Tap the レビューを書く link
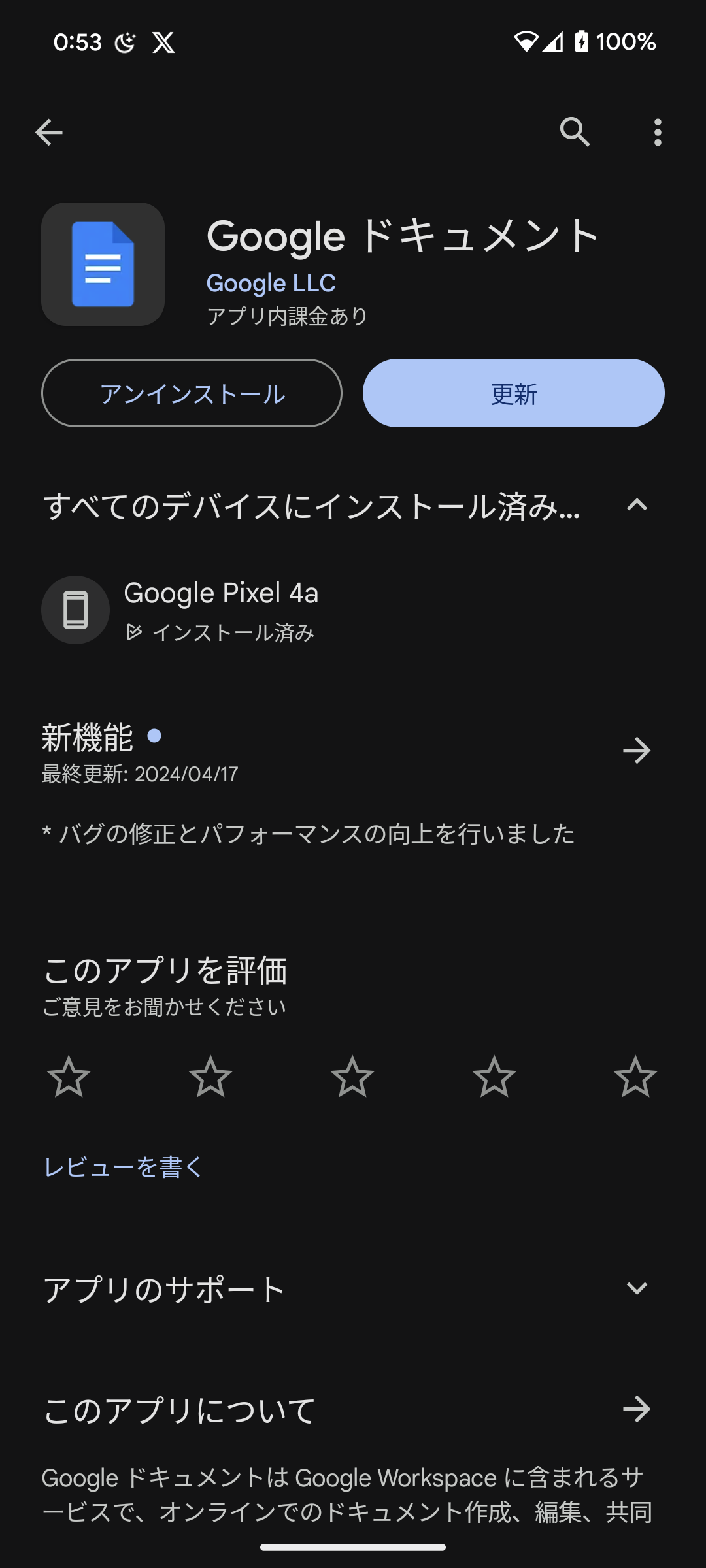The image size is (706, 1568). (124, 1167)
